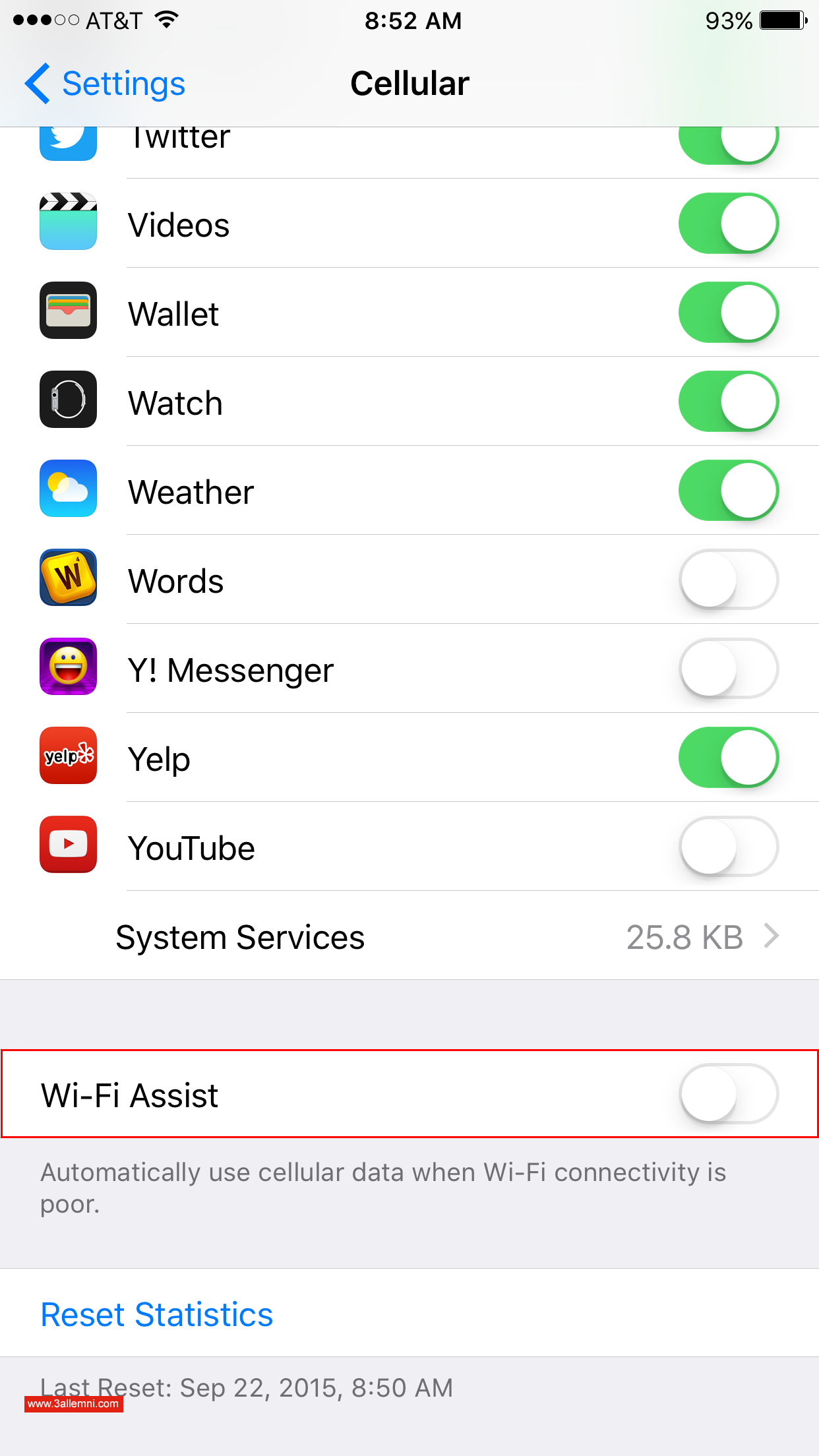Go back to Settings

click(x=106, y=84)
